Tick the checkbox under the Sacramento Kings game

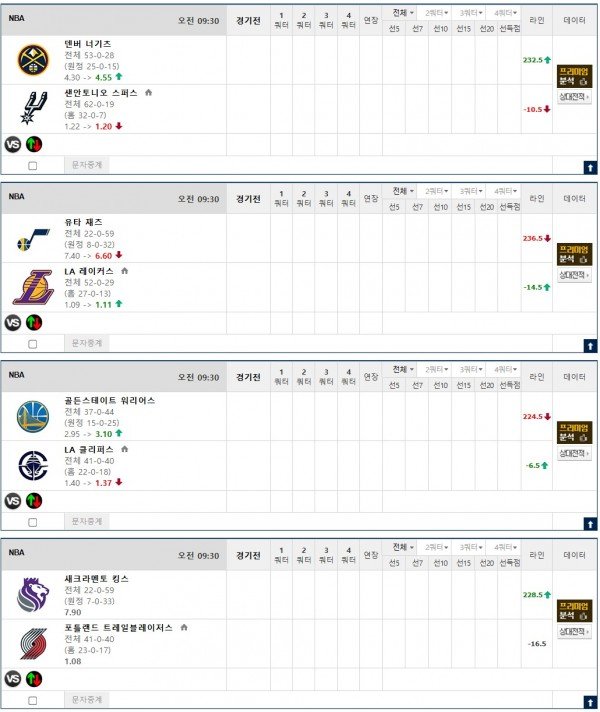(33, 700)
